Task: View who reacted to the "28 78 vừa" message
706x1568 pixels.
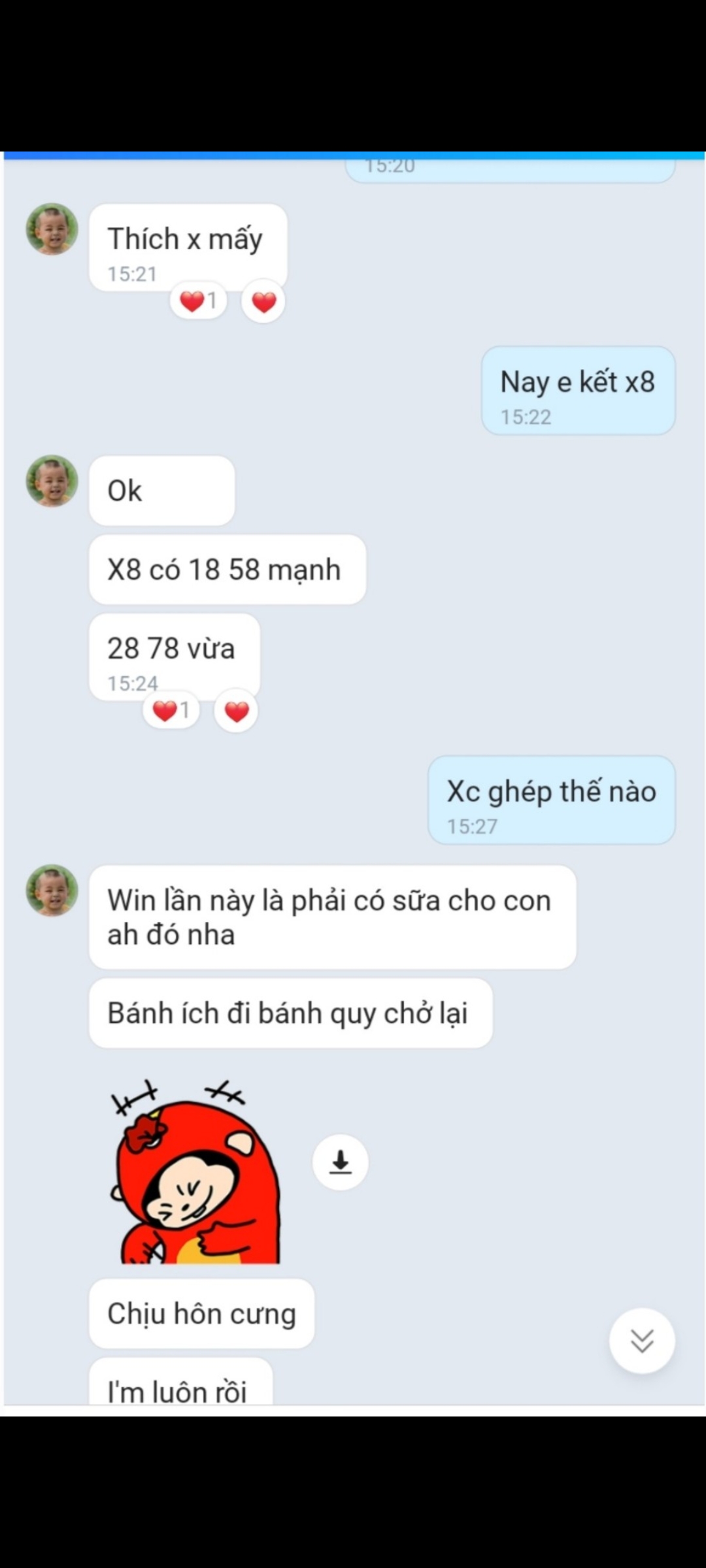Action: pos(171,710)
